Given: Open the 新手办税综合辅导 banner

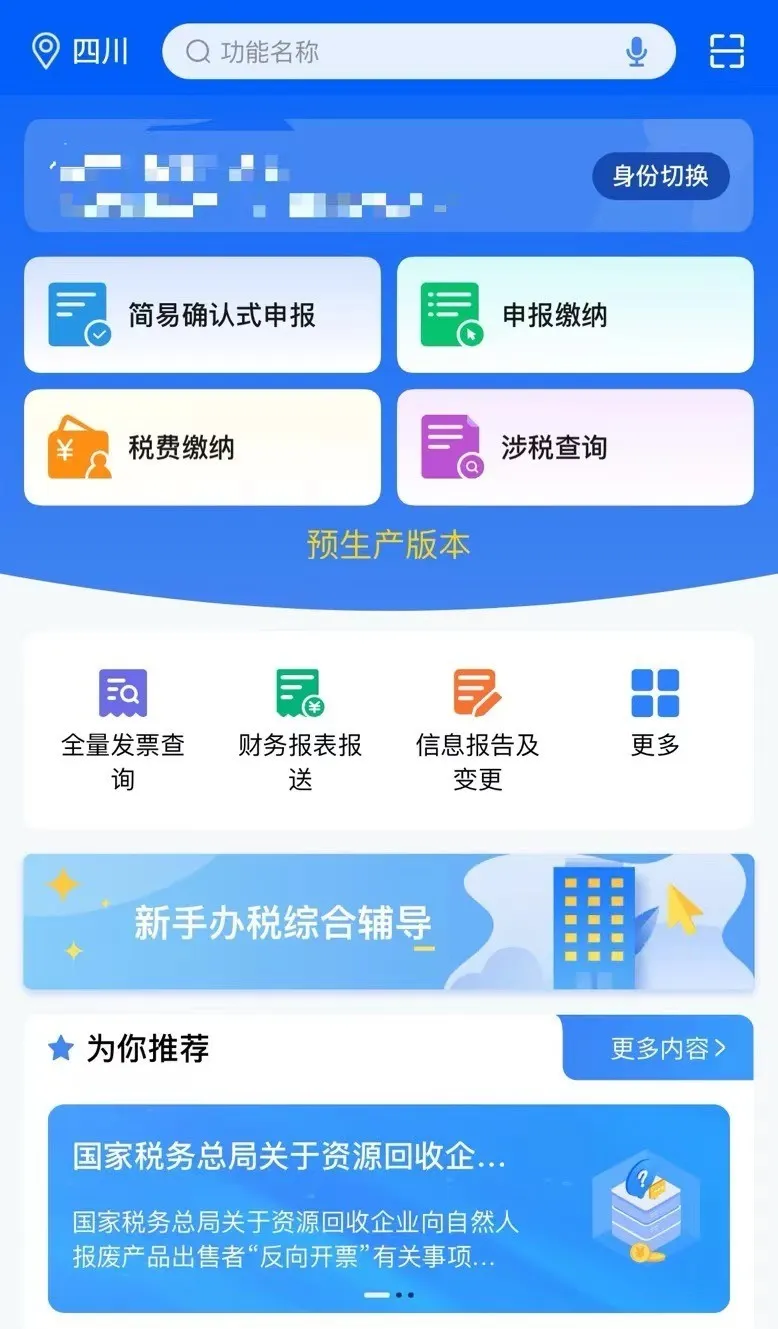Looking at the screenshot, I should pyautogui.click(x=388, y=921).
